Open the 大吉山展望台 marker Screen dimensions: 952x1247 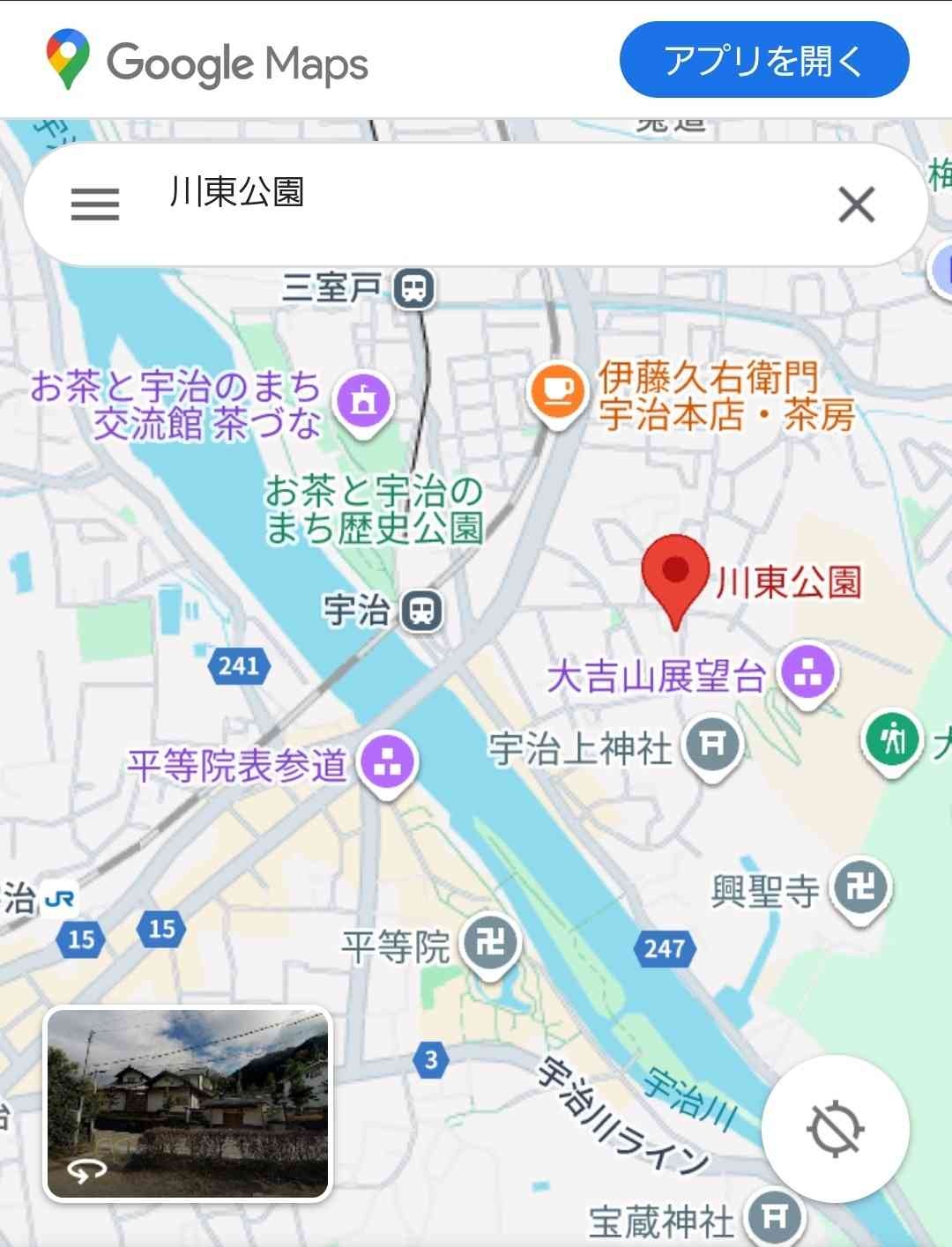coord(807,674)
